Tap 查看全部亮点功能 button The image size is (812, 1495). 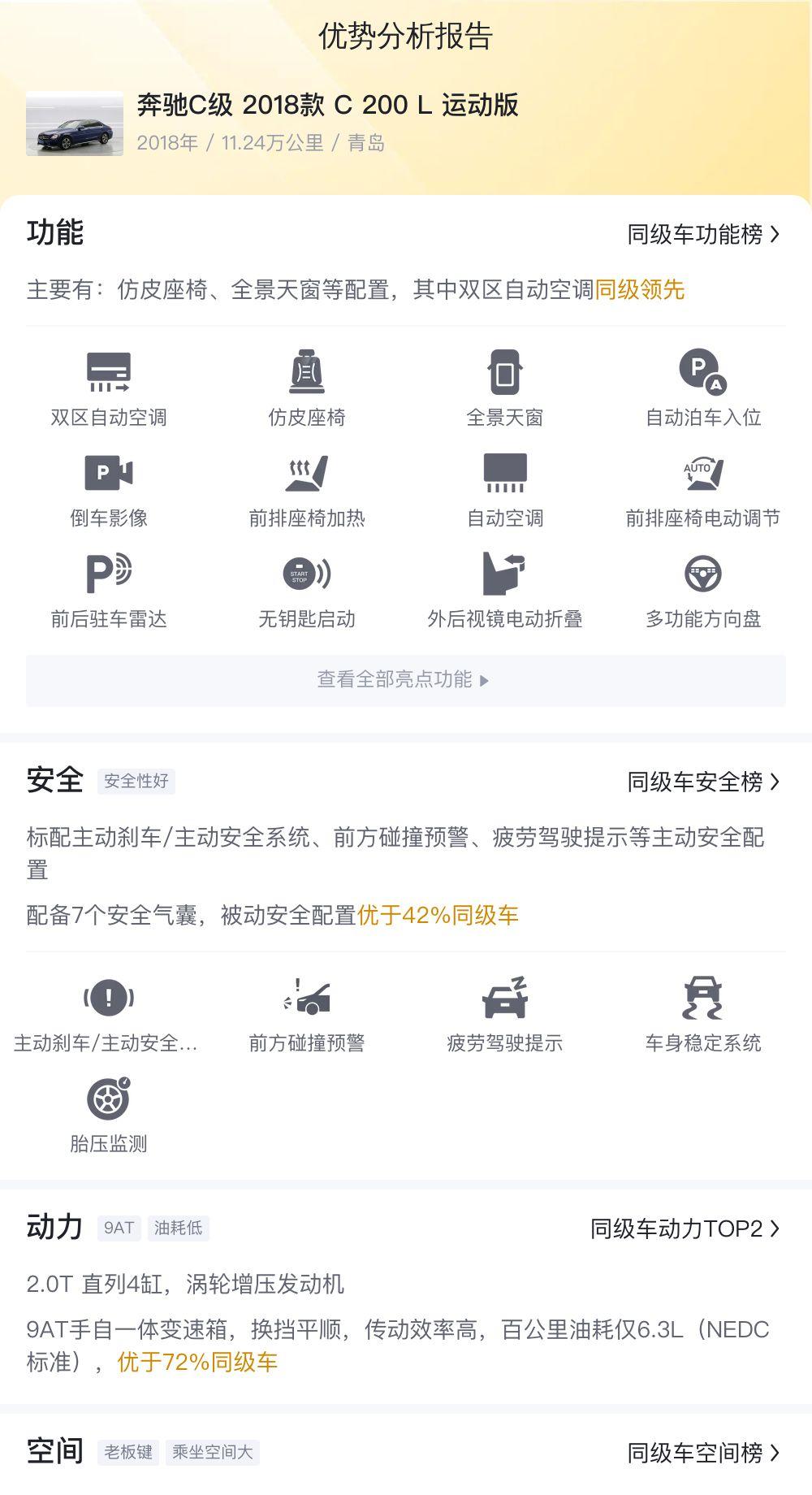tap(406, 680)
